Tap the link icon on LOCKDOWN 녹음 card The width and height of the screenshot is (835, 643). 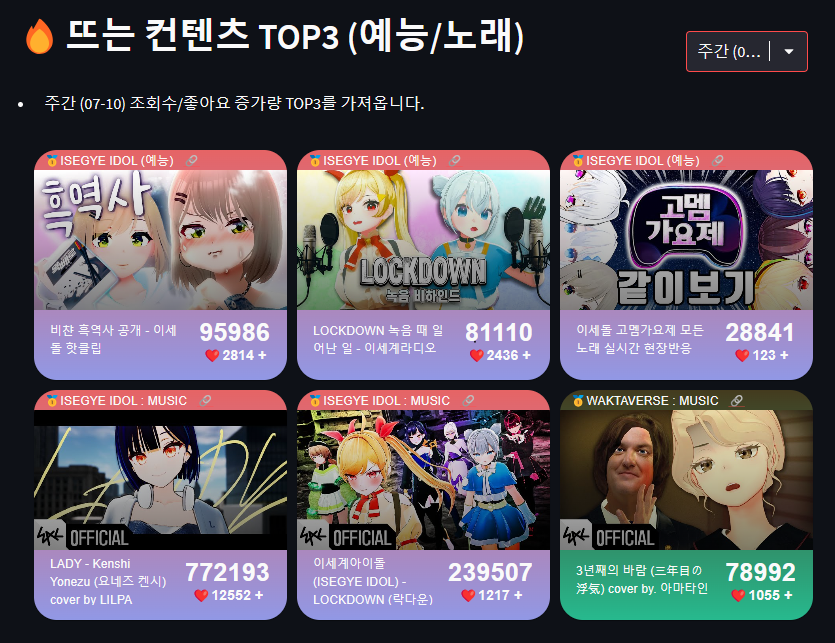(x=455, y=160)
